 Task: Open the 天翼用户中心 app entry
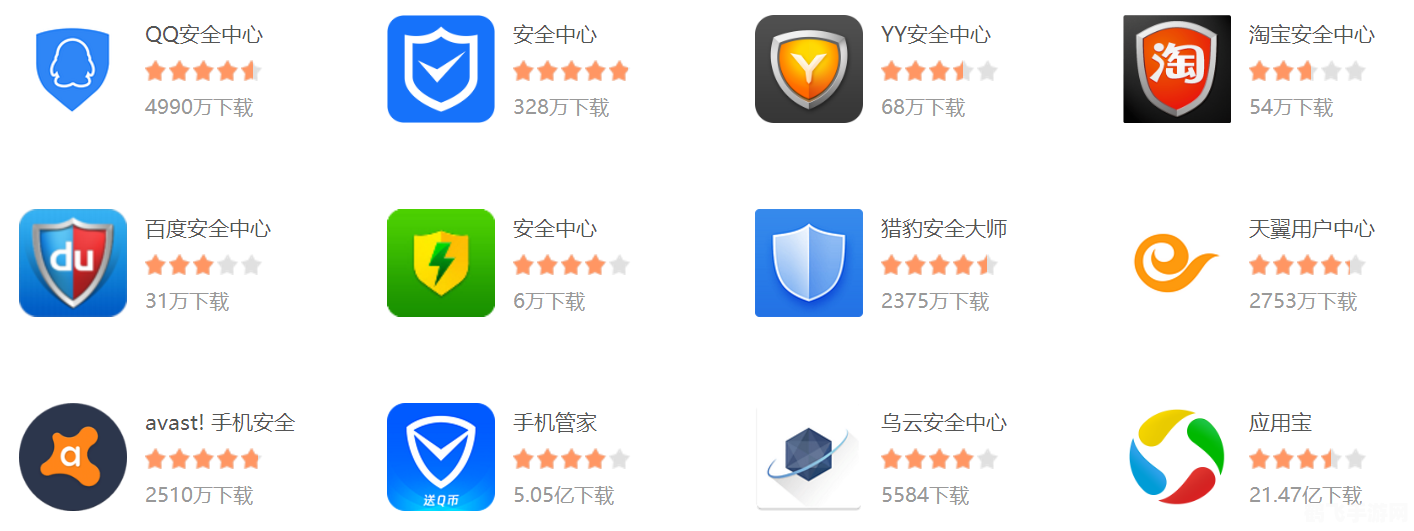1177,263
